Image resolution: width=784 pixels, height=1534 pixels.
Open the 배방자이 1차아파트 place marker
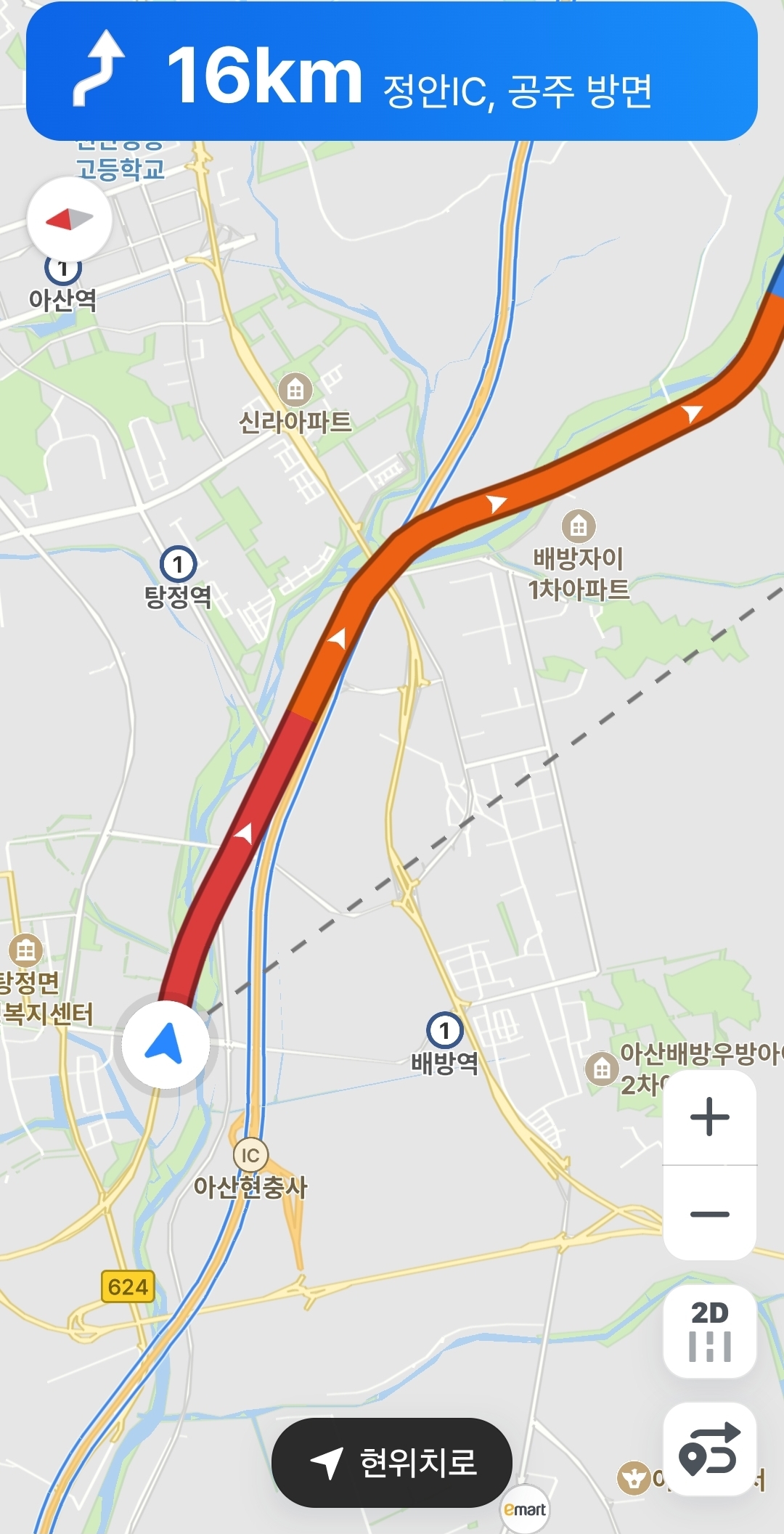pos(579,526)
